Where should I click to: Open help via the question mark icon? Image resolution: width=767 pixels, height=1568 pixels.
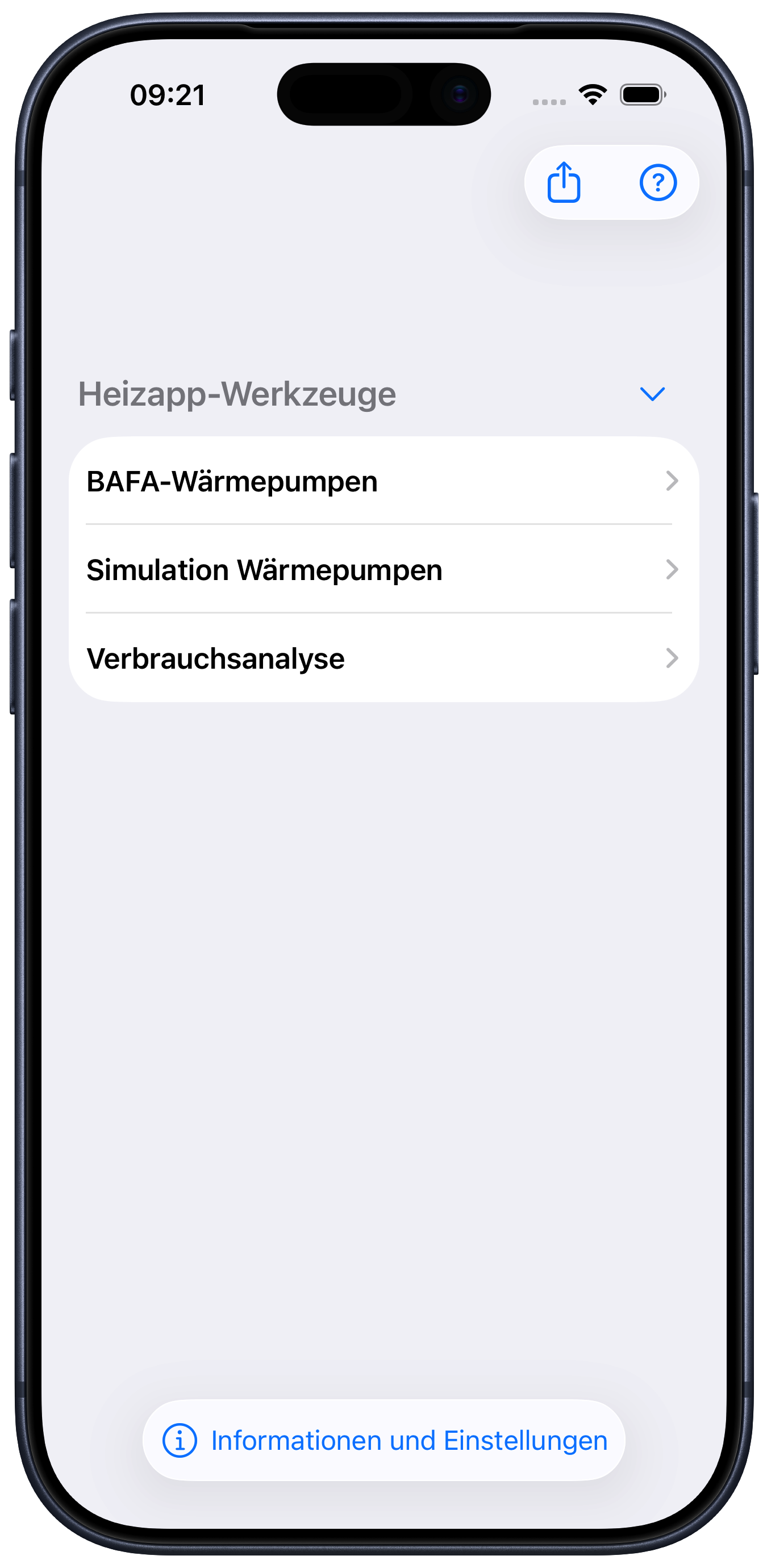[657, 182]
